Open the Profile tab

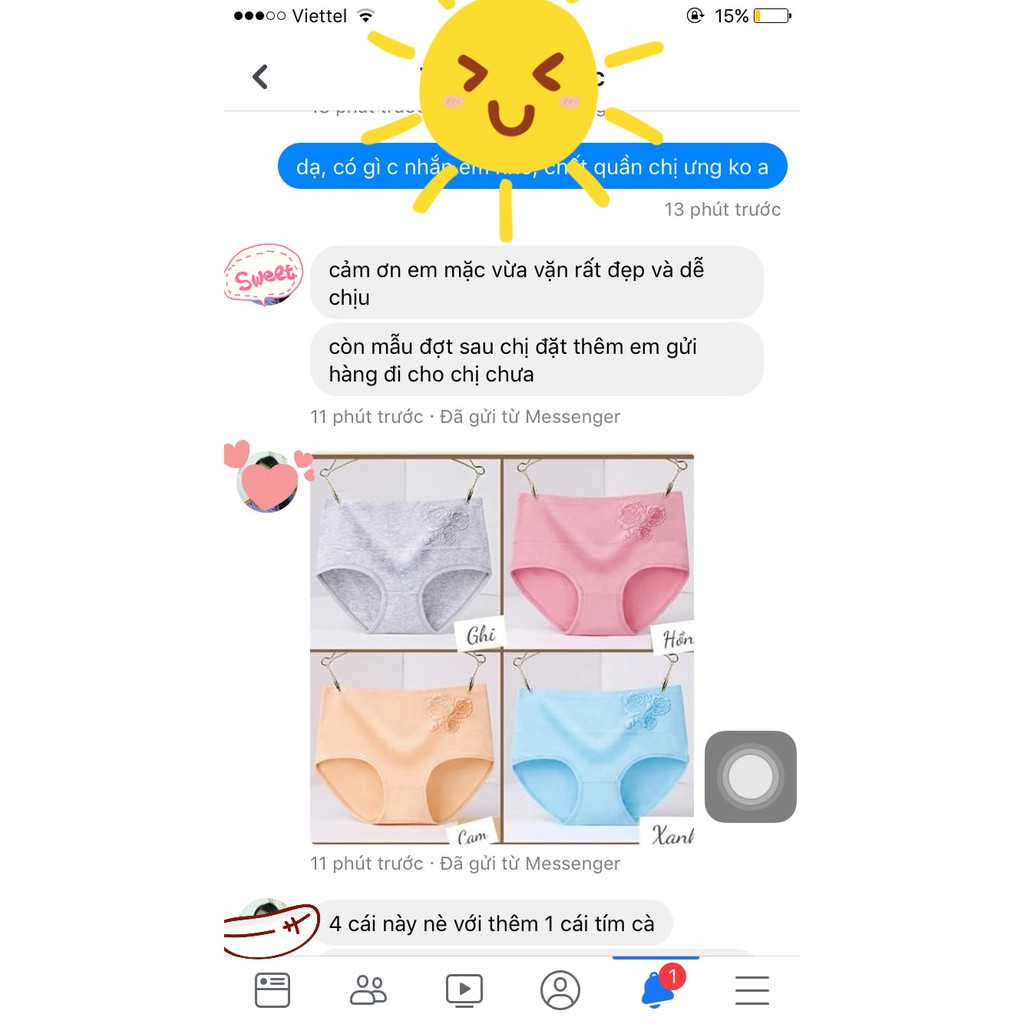560,990
